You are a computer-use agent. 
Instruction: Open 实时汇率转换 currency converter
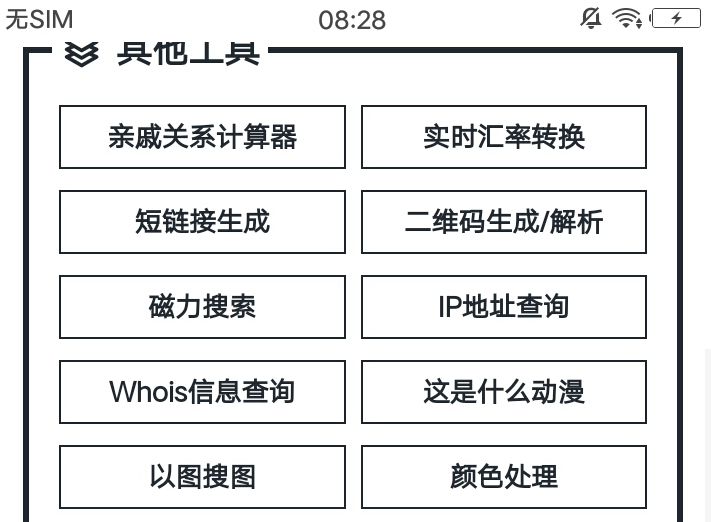pyautogui.click(x=504, y=137)
